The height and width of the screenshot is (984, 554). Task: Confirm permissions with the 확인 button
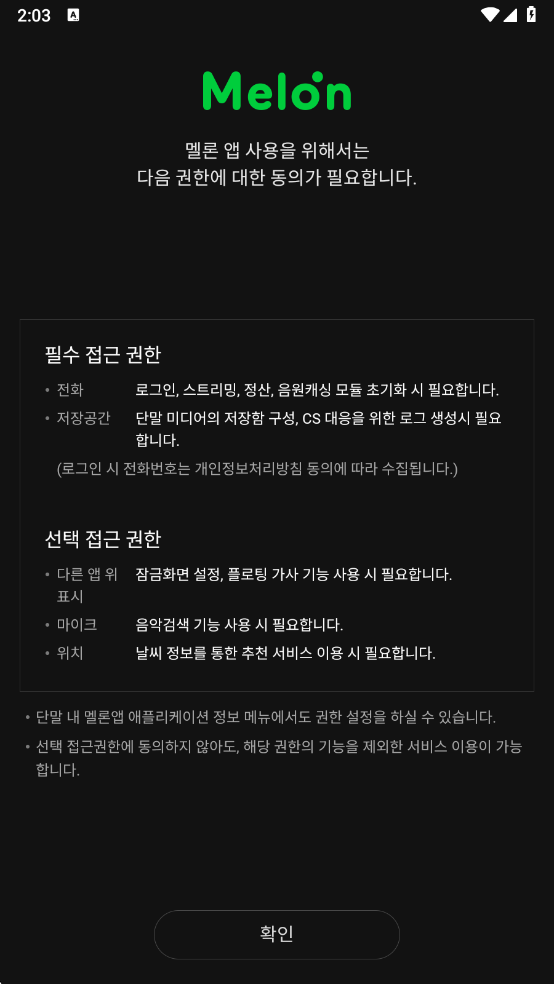[277, 934]
